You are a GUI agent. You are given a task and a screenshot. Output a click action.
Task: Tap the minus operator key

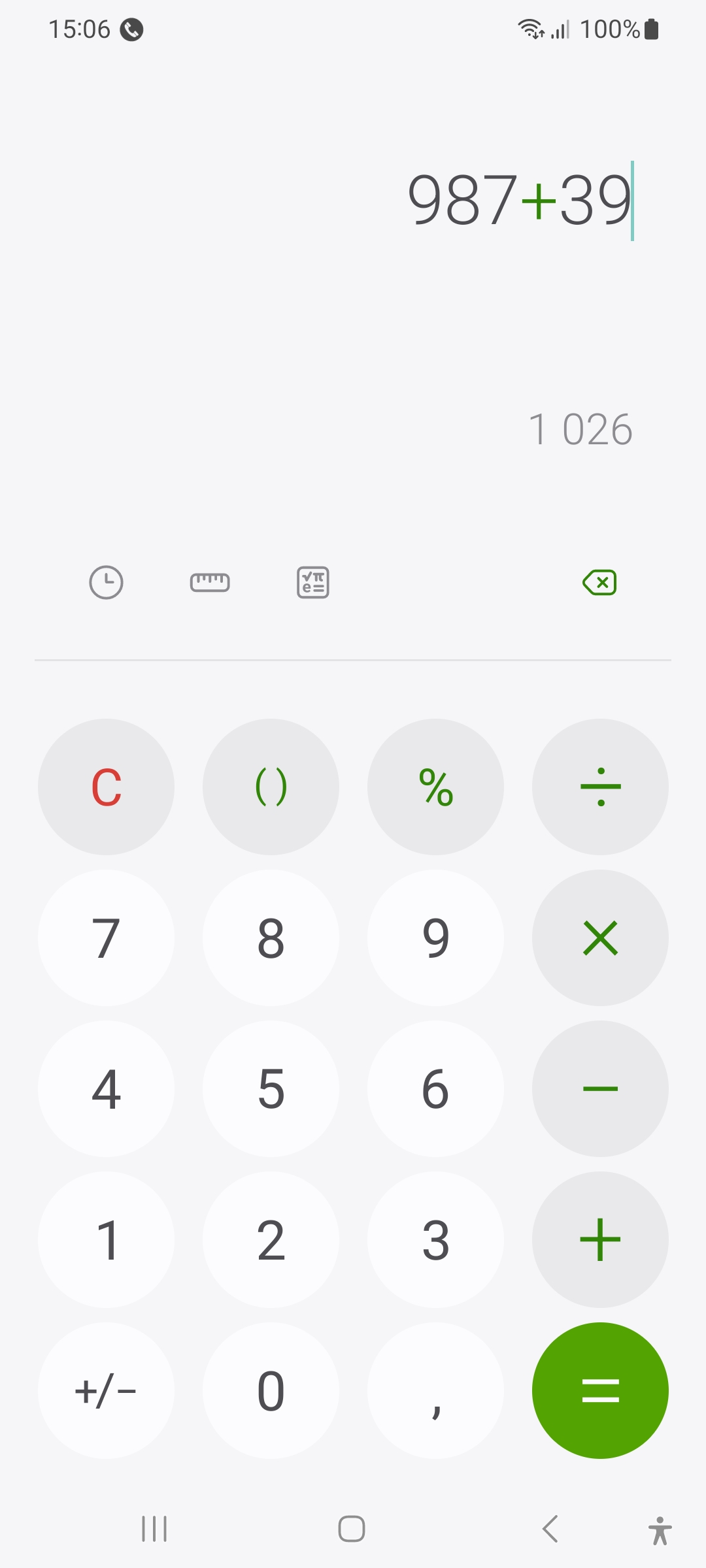(x=600, y=1088)
